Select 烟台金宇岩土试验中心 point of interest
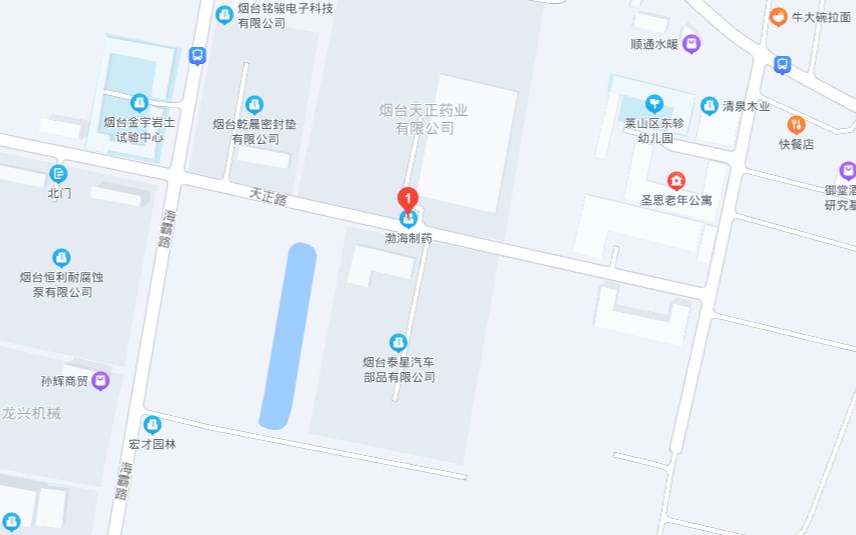Screen dimensions: 856x535 click(140, 102)
